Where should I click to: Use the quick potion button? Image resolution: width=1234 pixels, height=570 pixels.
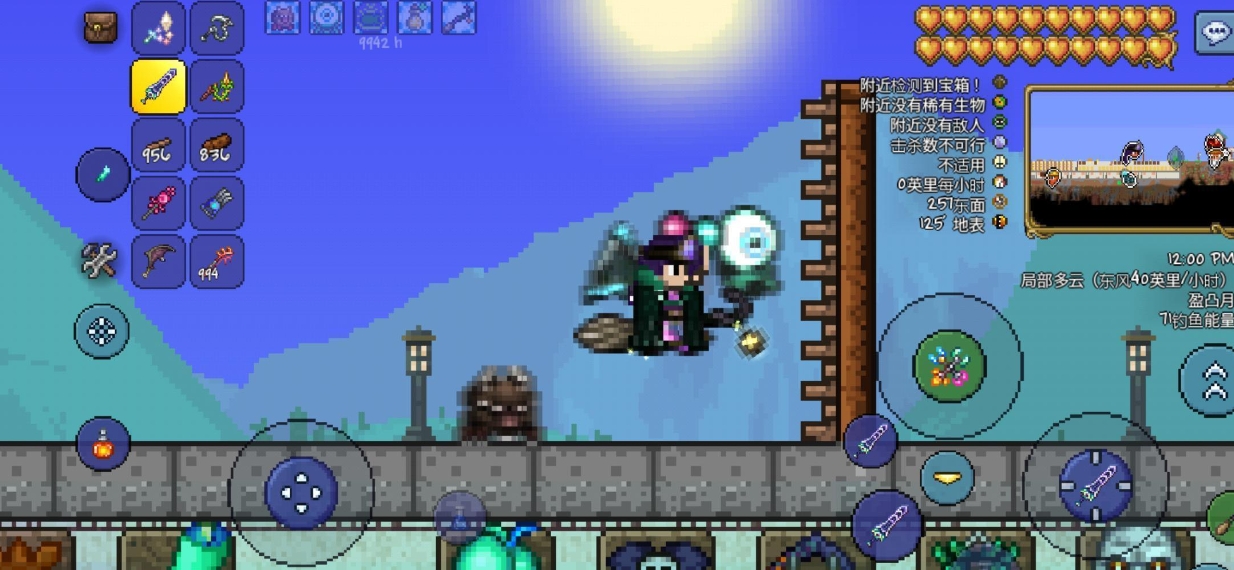(x=104, y=445)
